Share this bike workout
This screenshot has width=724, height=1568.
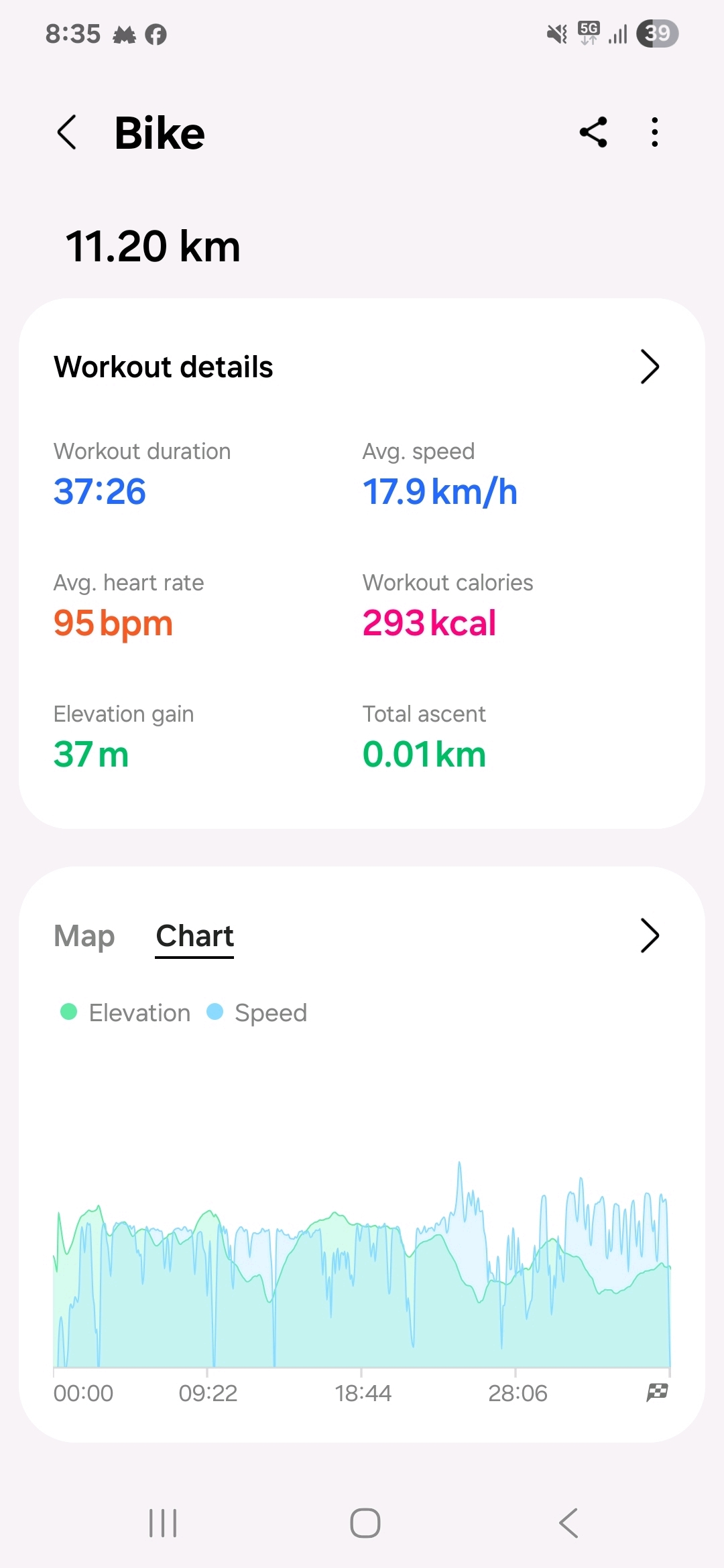point(593,132)
